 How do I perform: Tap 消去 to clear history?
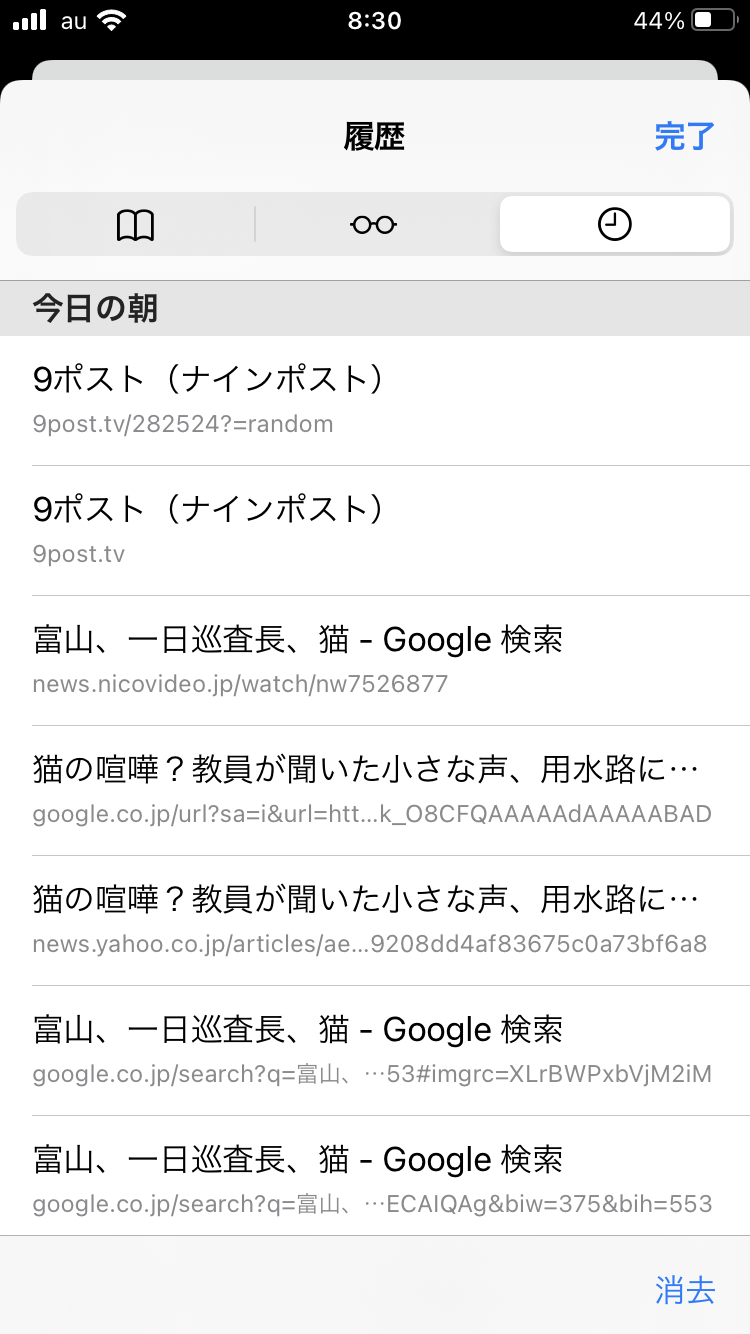tap(685, 1290)
